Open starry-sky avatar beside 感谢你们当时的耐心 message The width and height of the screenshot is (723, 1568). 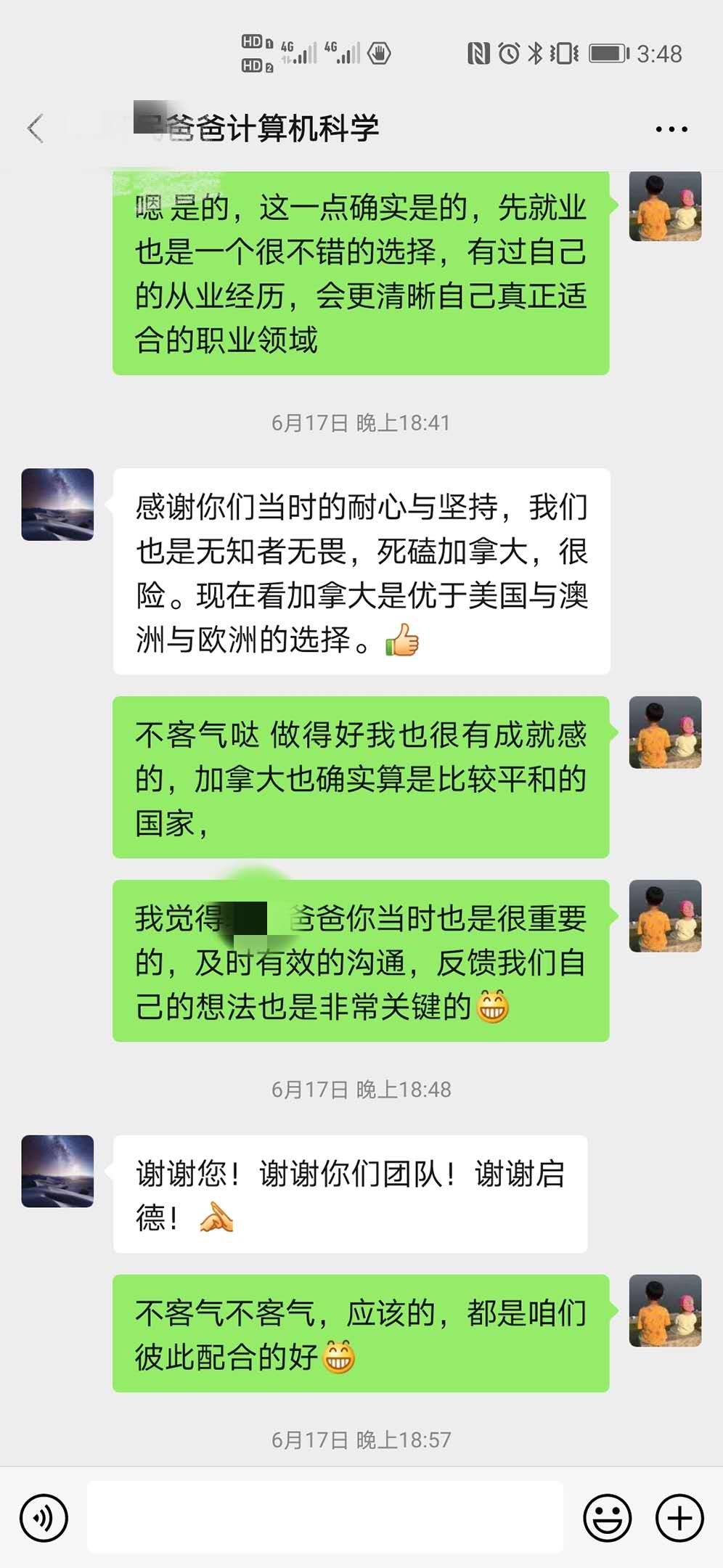pos(58,505)
